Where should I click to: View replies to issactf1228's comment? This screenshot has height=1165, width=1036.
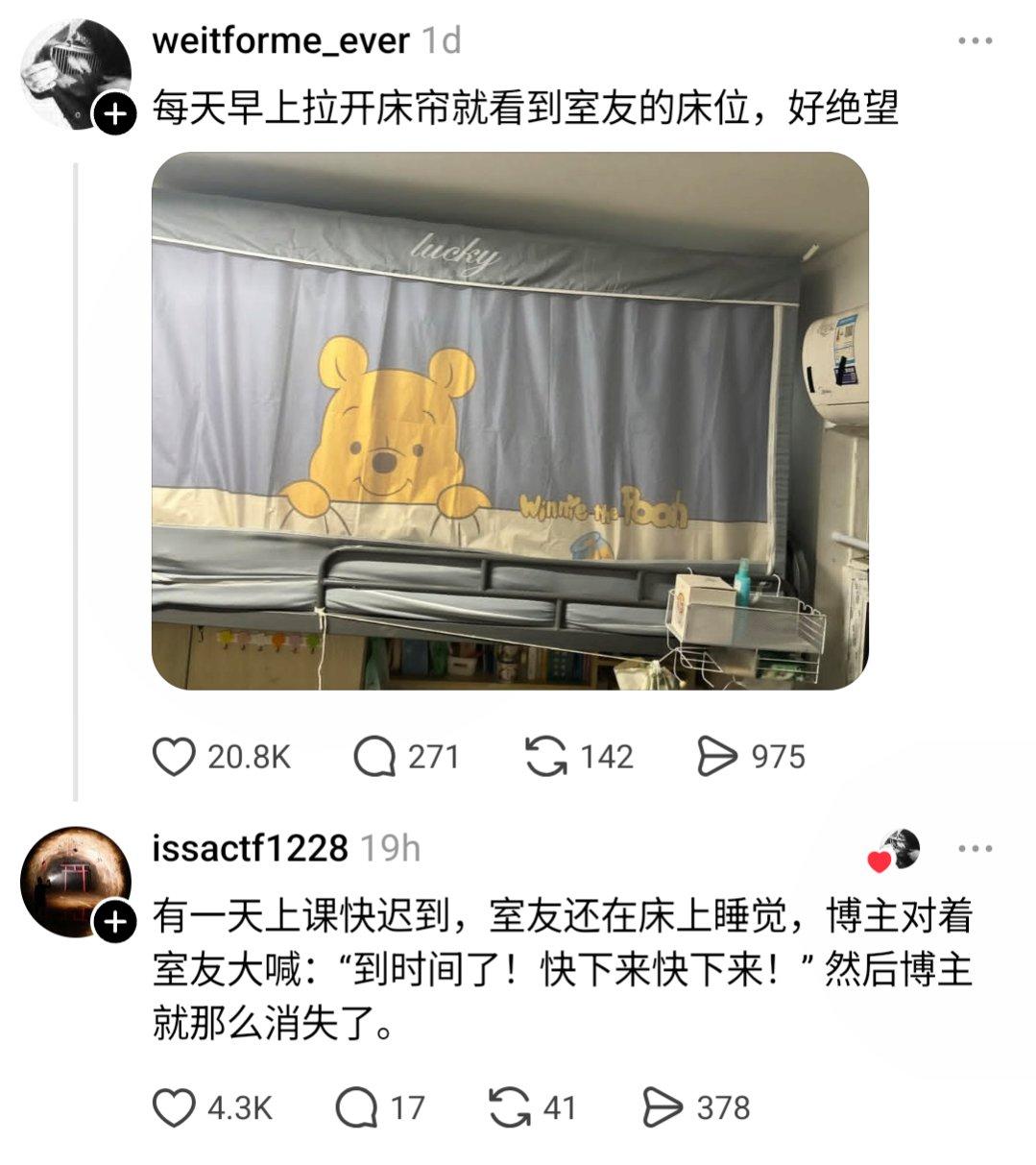pos(356,1108)
